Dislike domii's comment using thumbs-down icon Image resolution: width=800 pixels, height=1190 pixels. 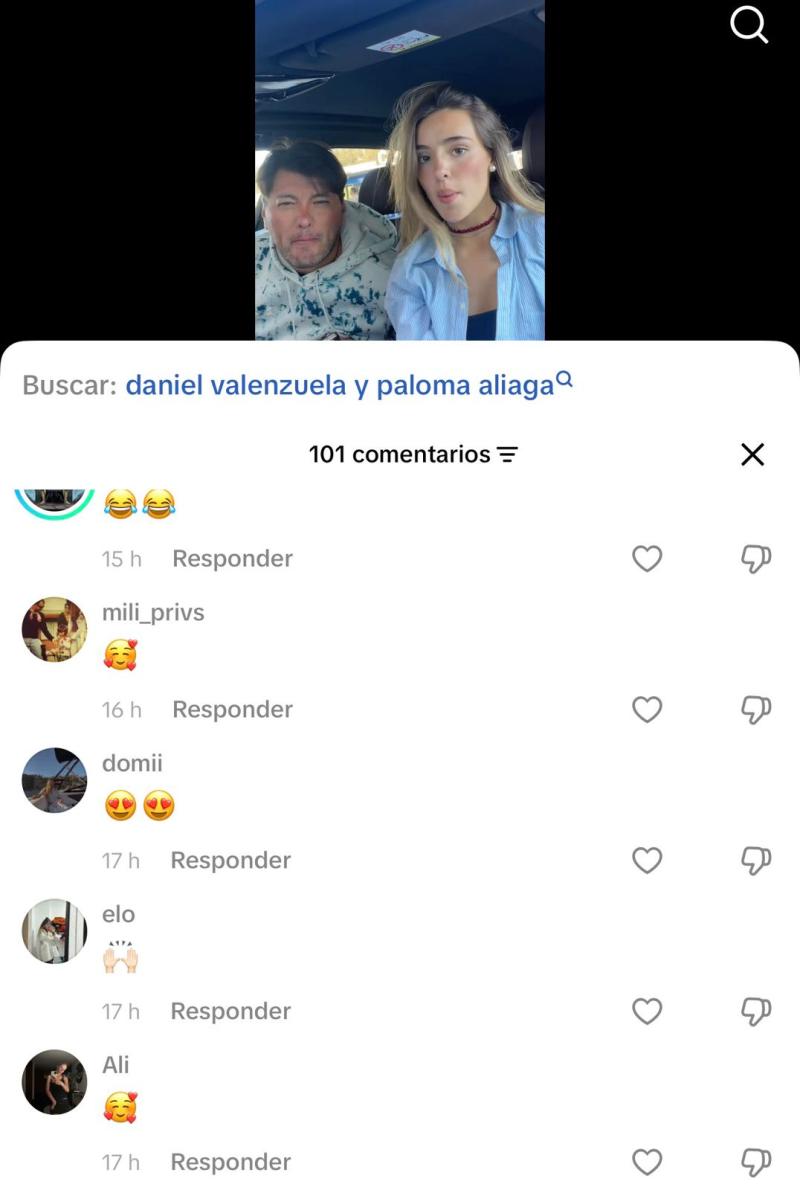click(755, 860)
